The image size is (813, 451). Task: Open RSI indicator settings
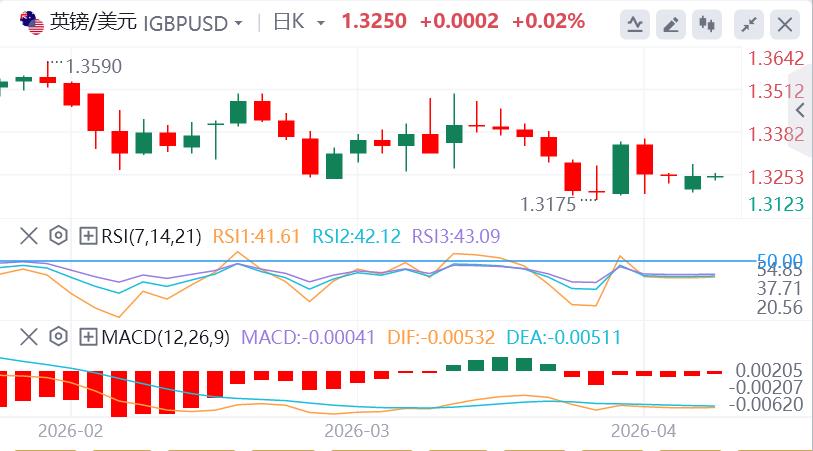58,236
